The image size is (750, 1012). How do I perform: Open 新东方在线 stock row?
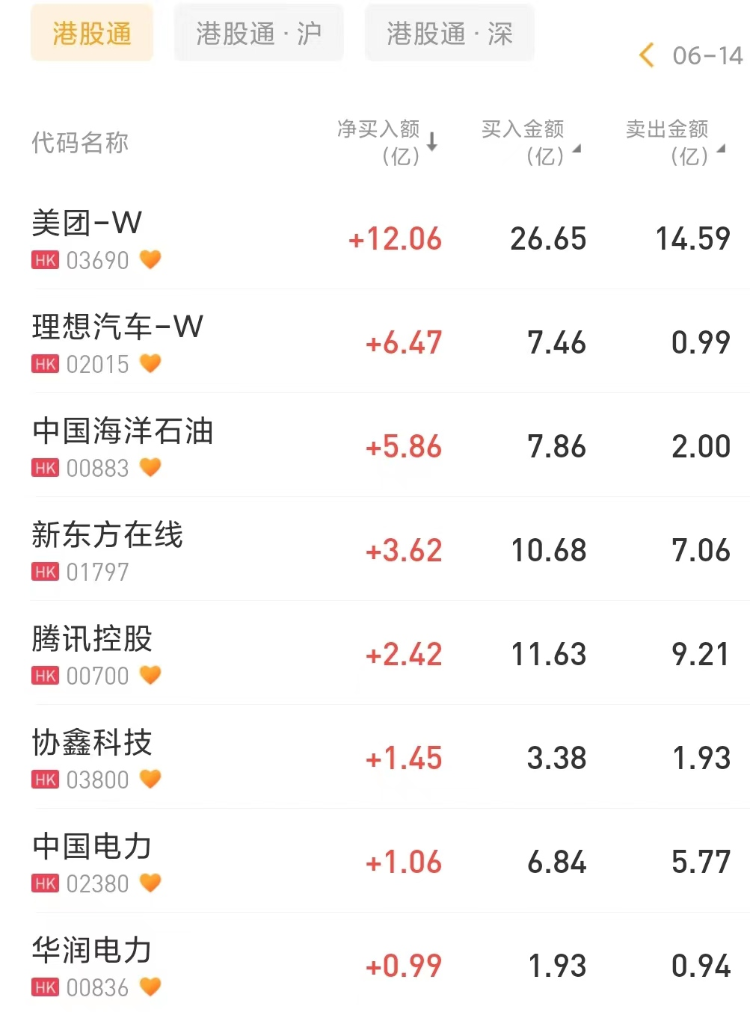(107, 535)
